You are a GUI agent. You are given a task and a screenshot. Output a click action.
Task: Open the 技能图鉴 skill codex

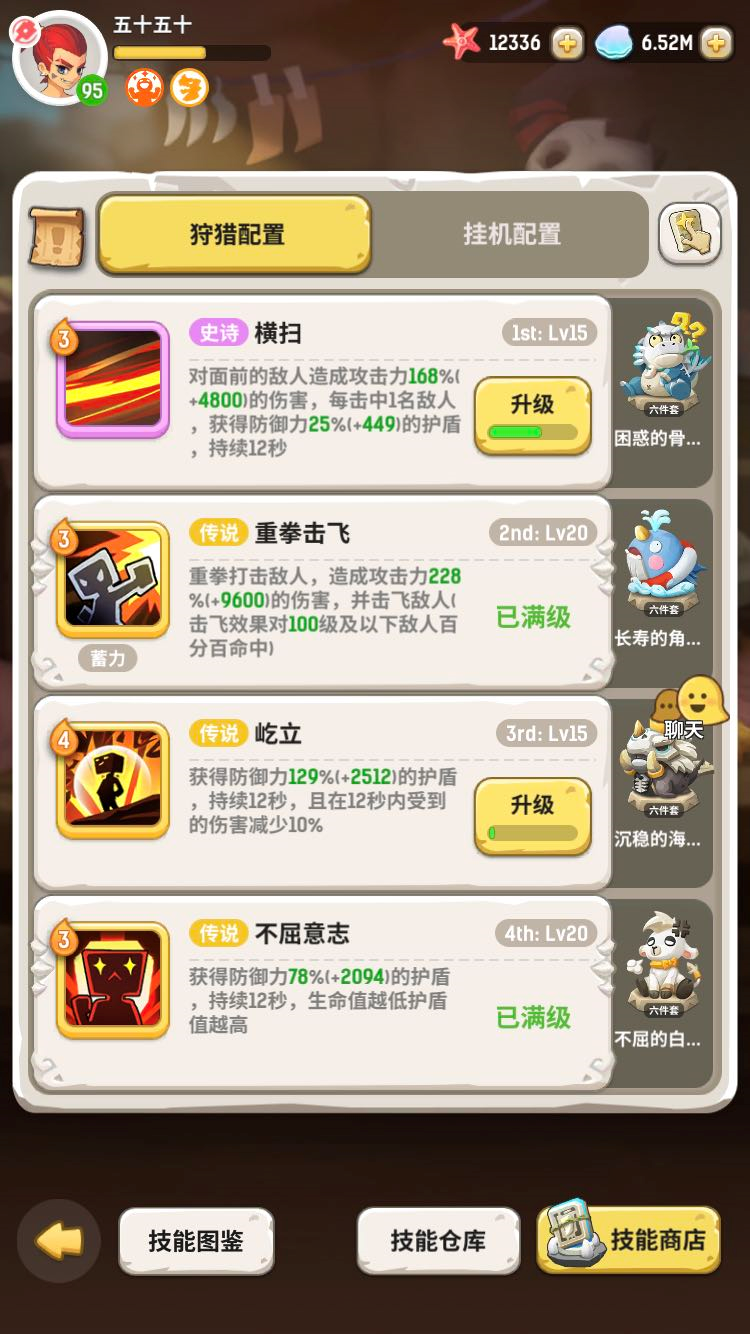tap(196, 1241)
